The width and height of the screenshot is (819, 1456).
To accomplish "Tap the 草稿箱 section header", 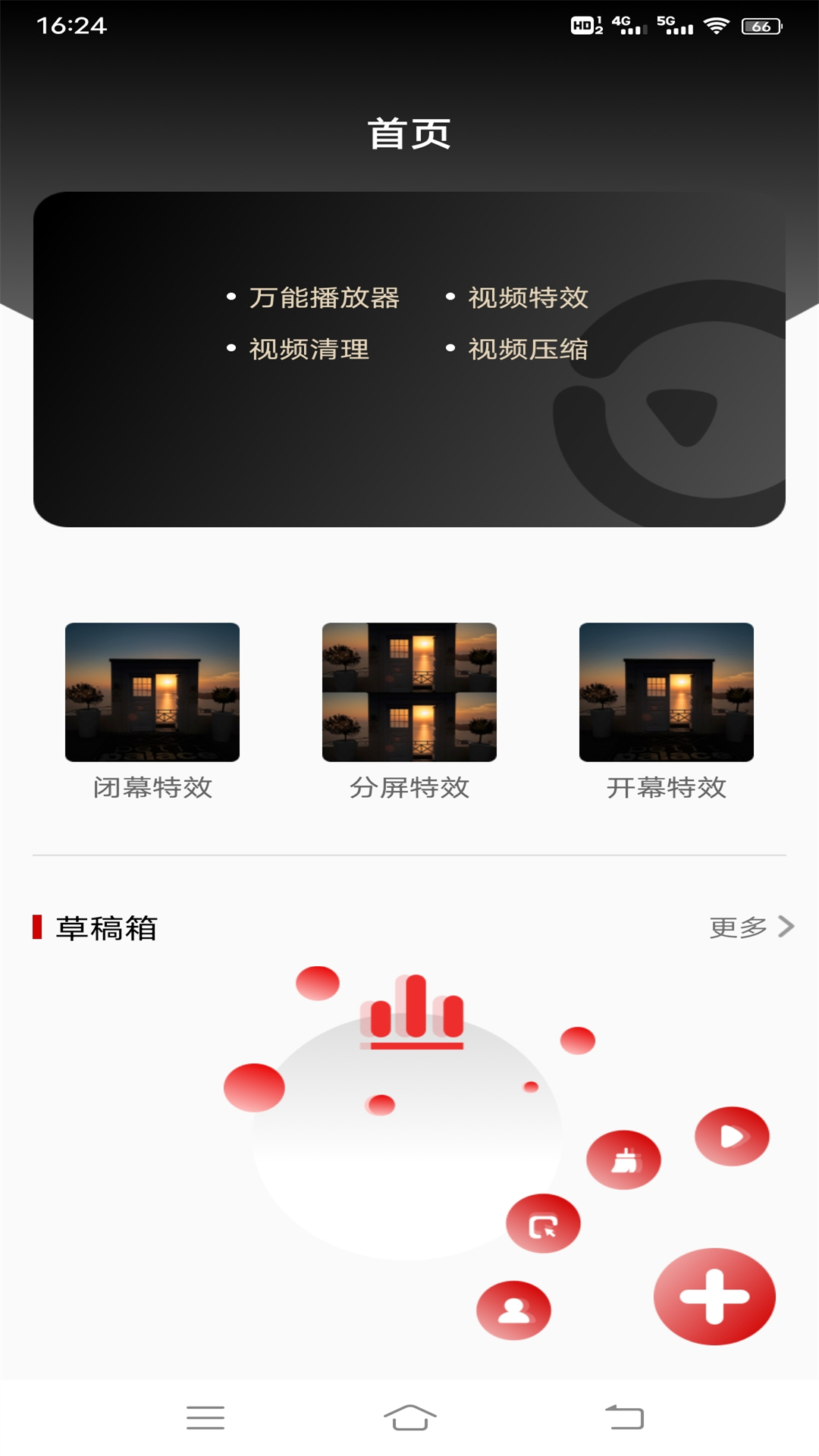I will [x=106, y=927].
